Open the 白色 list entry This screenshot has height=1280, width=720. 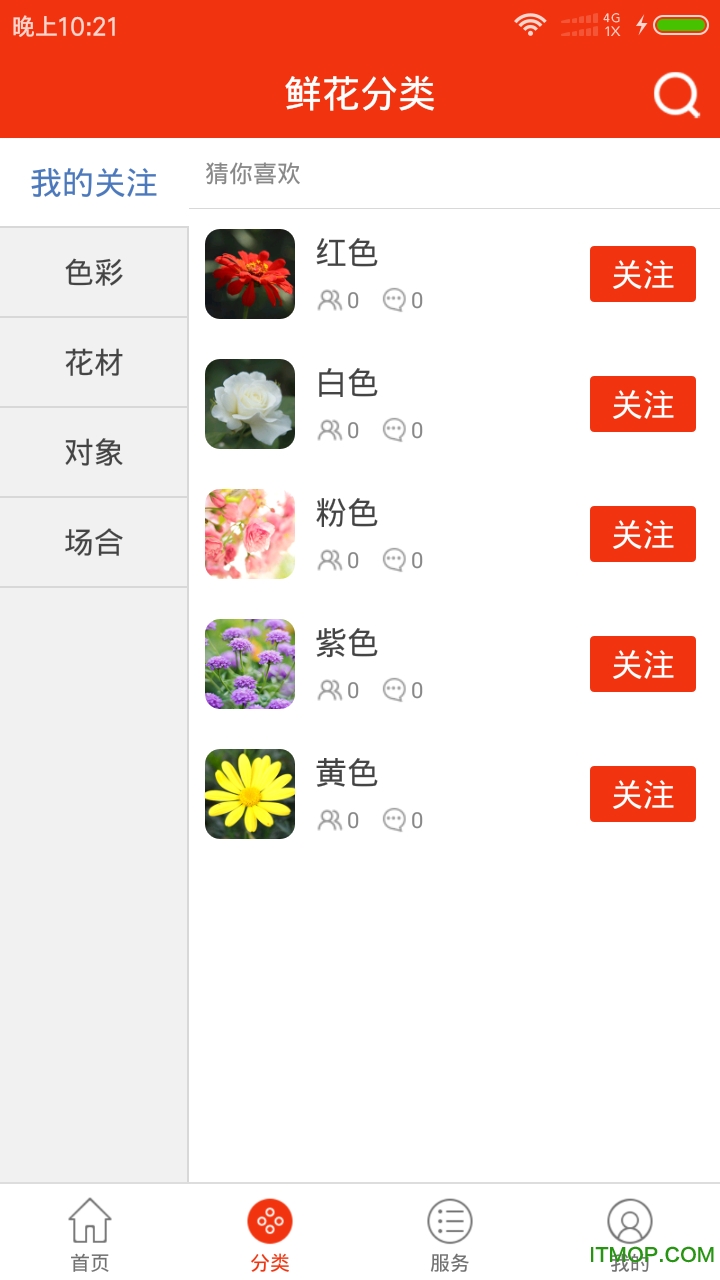[347, 383]
